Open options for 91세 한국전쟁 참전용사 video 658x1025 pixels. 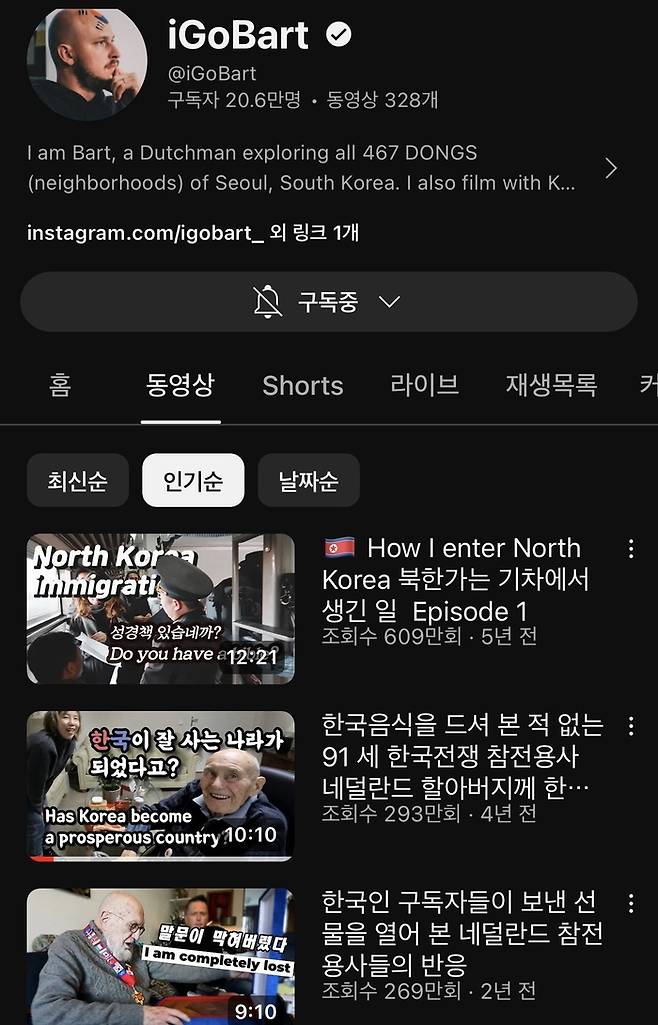[x=630, y=726]
